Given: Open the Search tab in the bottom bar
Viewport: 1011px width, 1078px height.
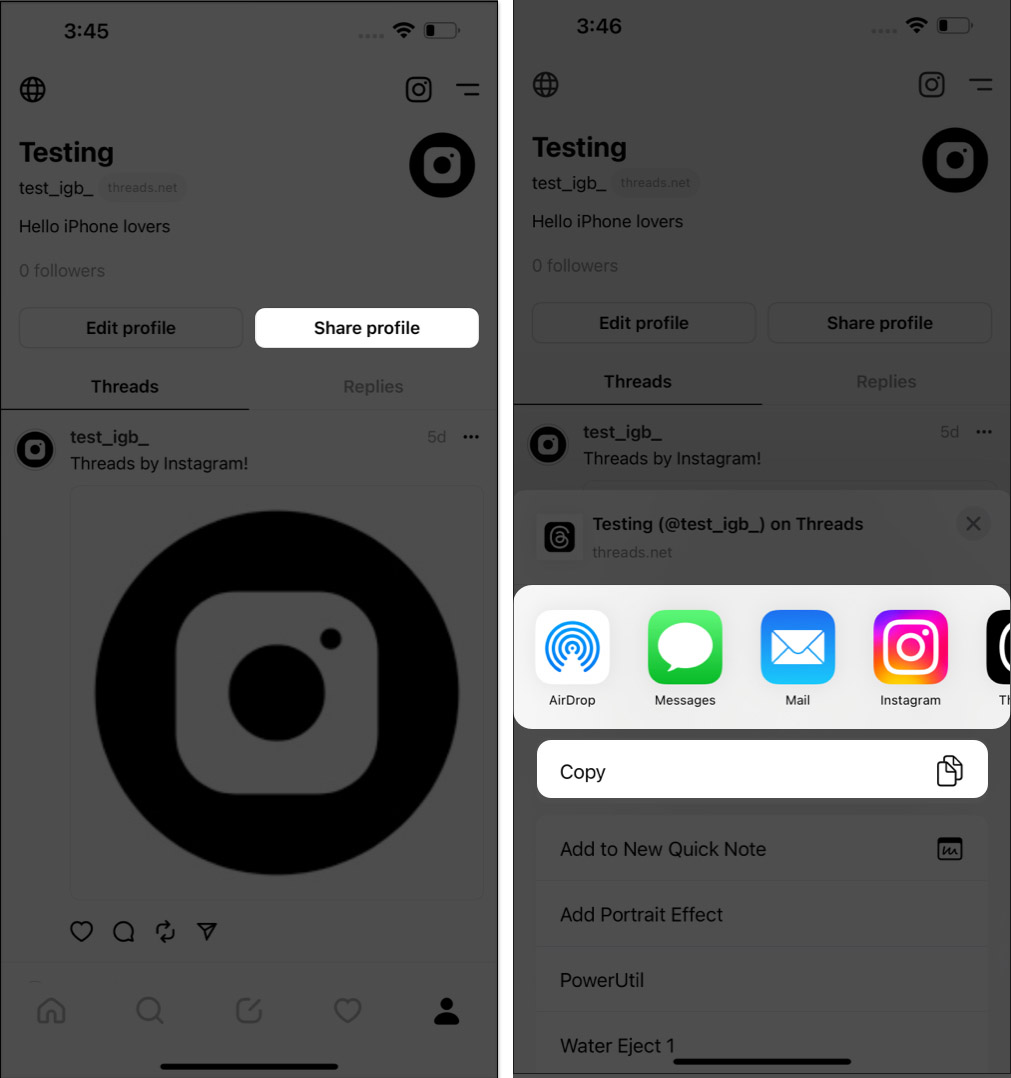Looking at the screenshot, I should [x=150, y=1011].
